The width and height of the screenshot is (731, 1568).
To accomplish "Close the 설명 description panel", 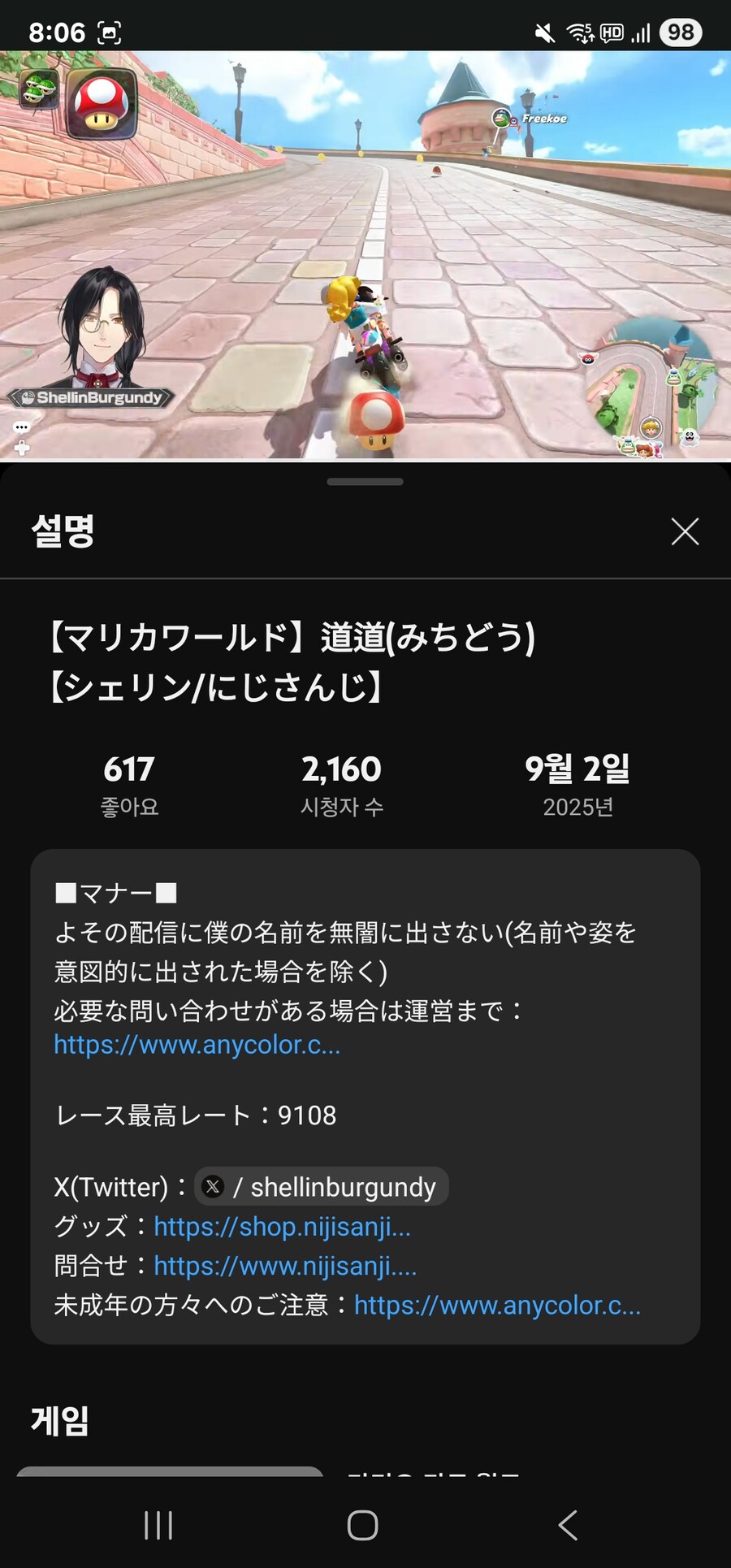I will tap(685, 532).
